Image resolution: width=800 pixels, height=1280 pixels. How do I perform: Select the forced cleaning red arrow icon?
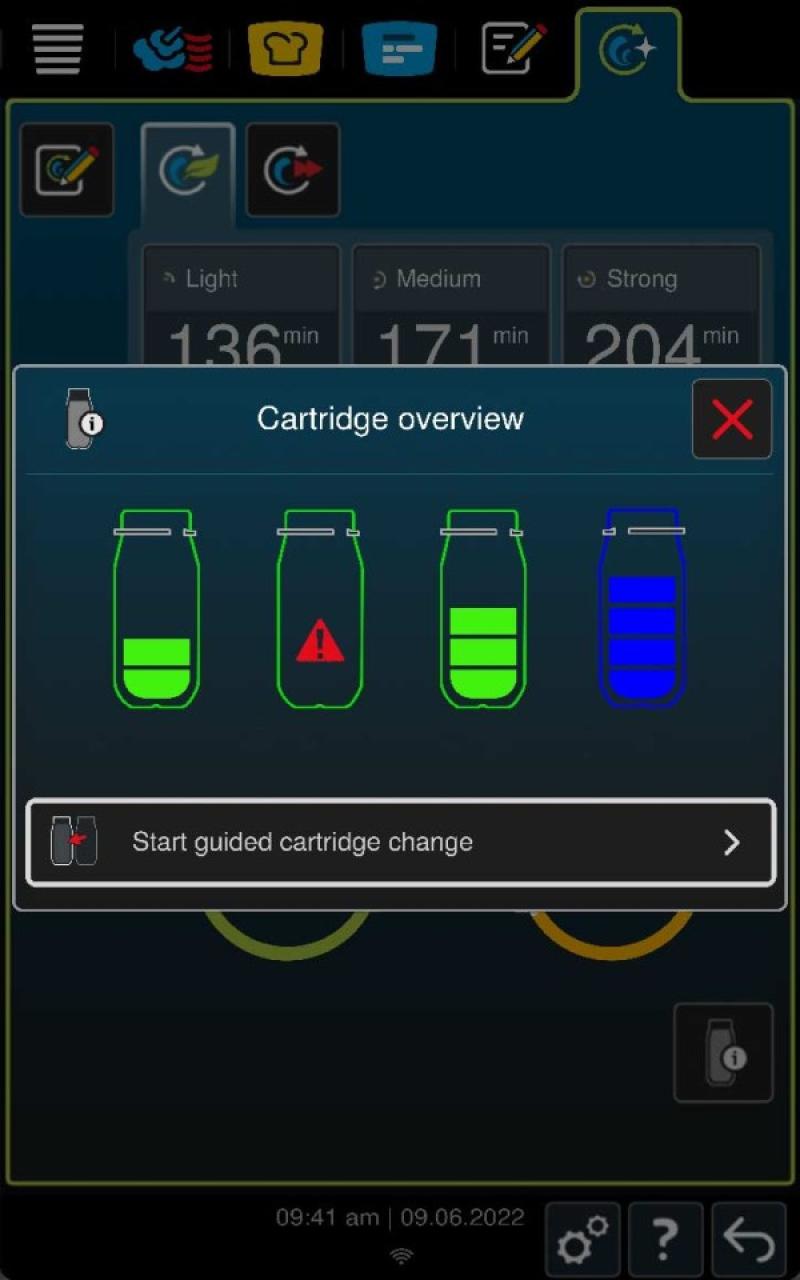click(291, 168)
